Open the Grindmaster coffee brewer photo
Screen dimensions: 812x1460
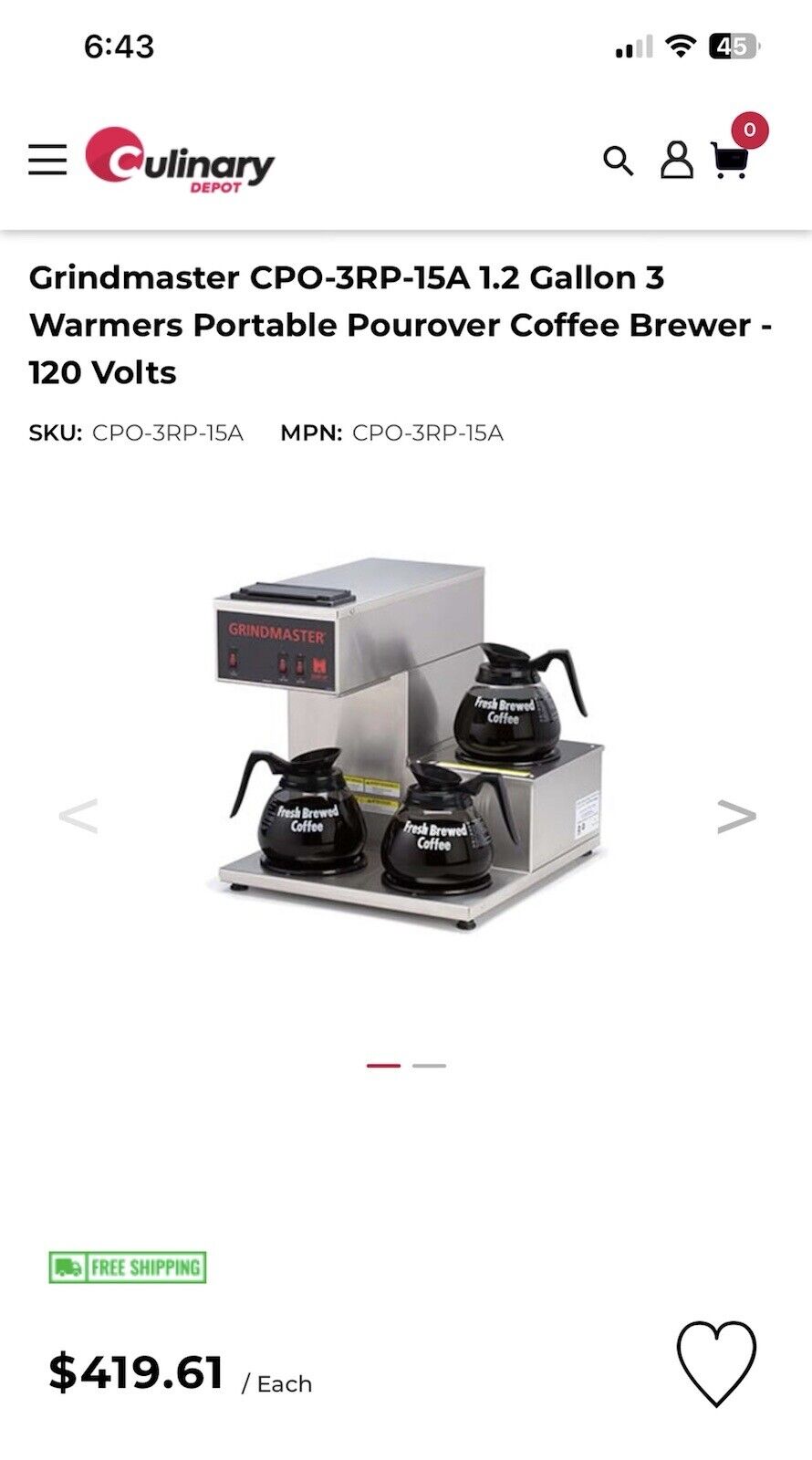406,744
